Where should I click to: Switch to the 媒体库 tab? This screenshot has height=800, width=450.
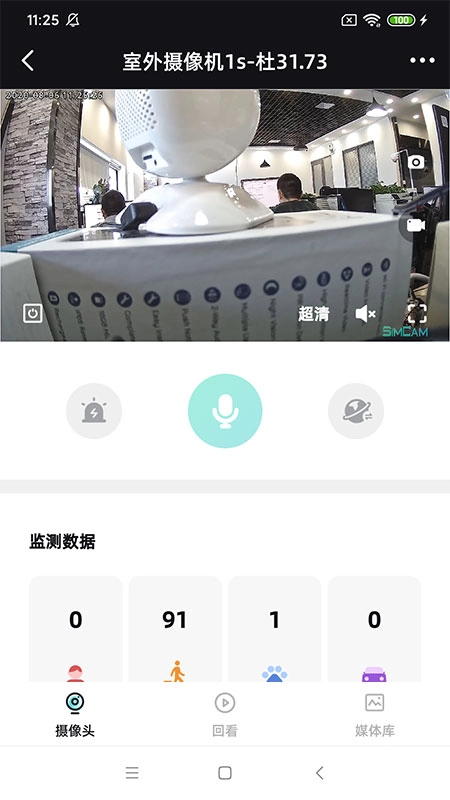(375, 714)
